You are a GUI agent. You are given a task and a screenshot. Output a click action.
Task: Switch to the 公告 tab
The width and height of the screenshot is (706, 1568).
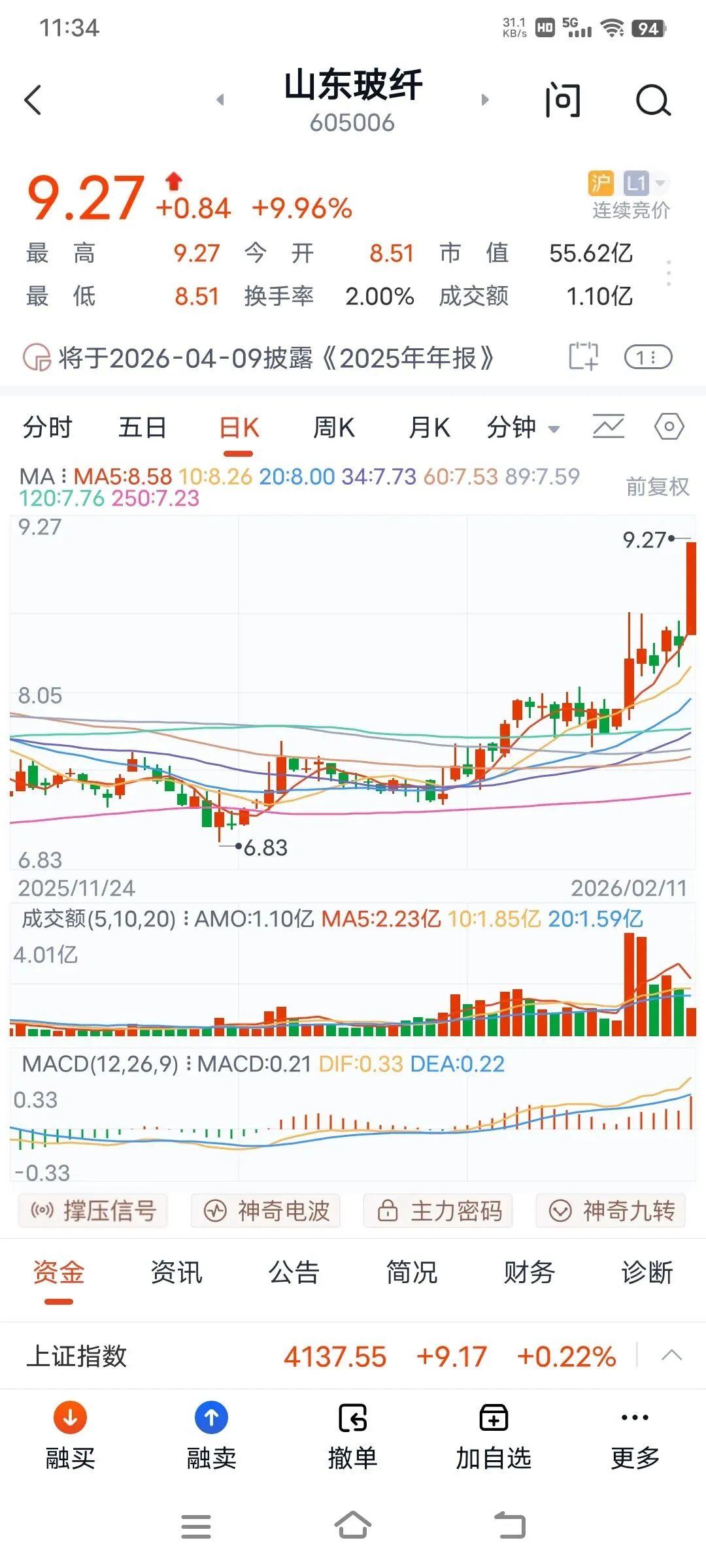pyautogui.click(x=294, y=1272)
